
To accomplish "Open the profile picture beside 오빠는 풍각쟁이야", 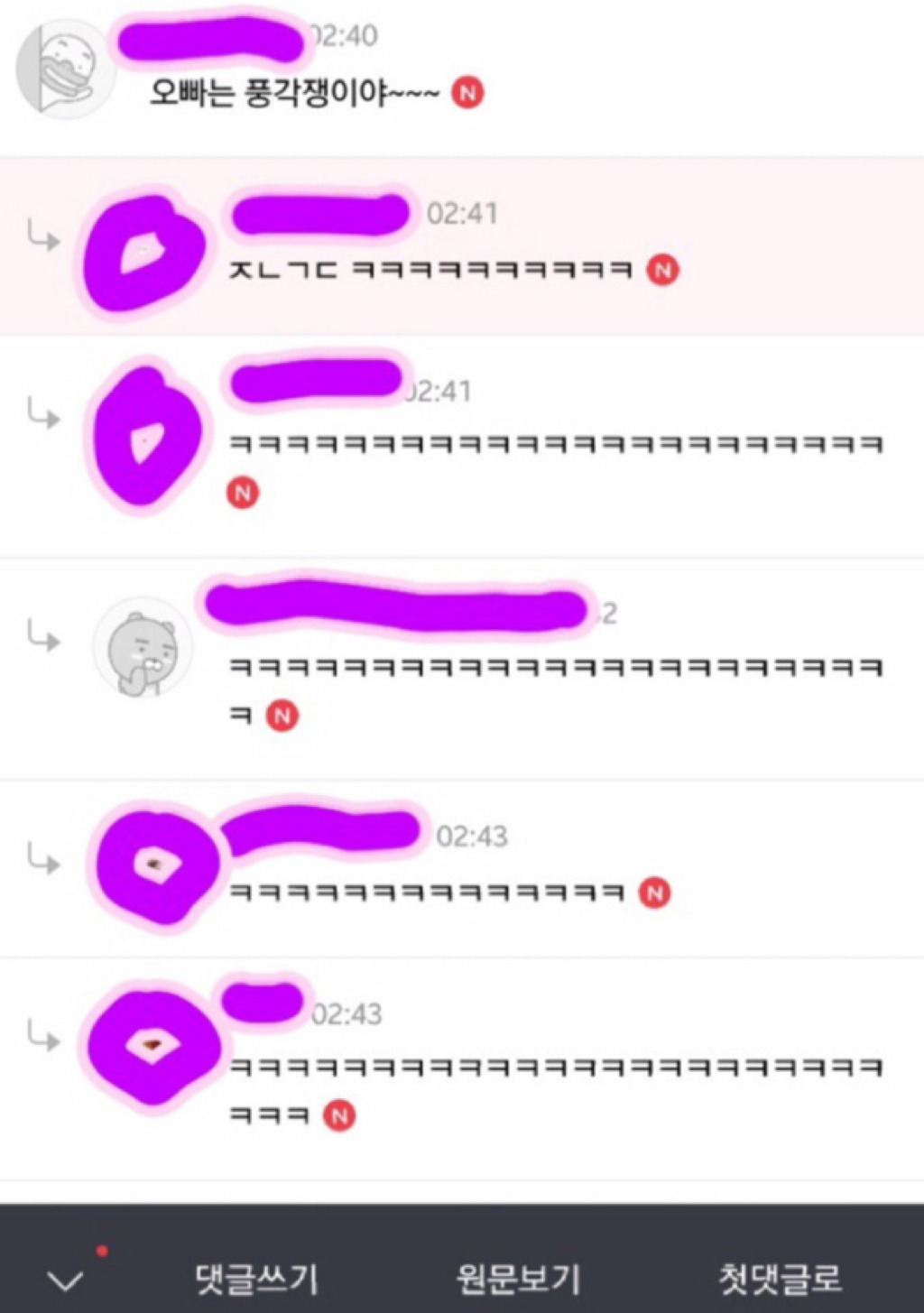I will [x=65, y=69].
